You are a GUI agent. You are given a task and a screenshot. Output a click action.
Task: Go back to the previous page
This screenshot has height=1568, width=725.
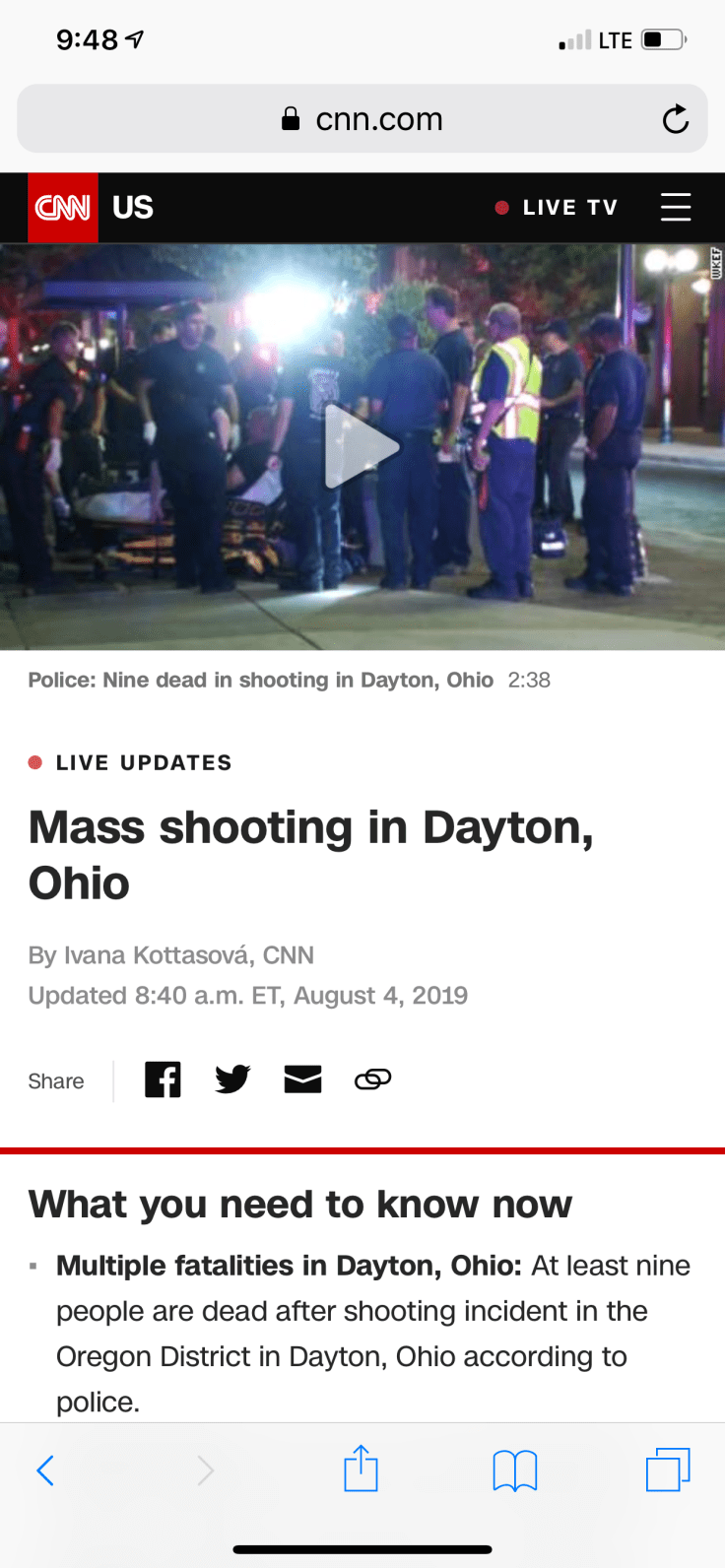pyautogui.click(x=45, y=1470)
